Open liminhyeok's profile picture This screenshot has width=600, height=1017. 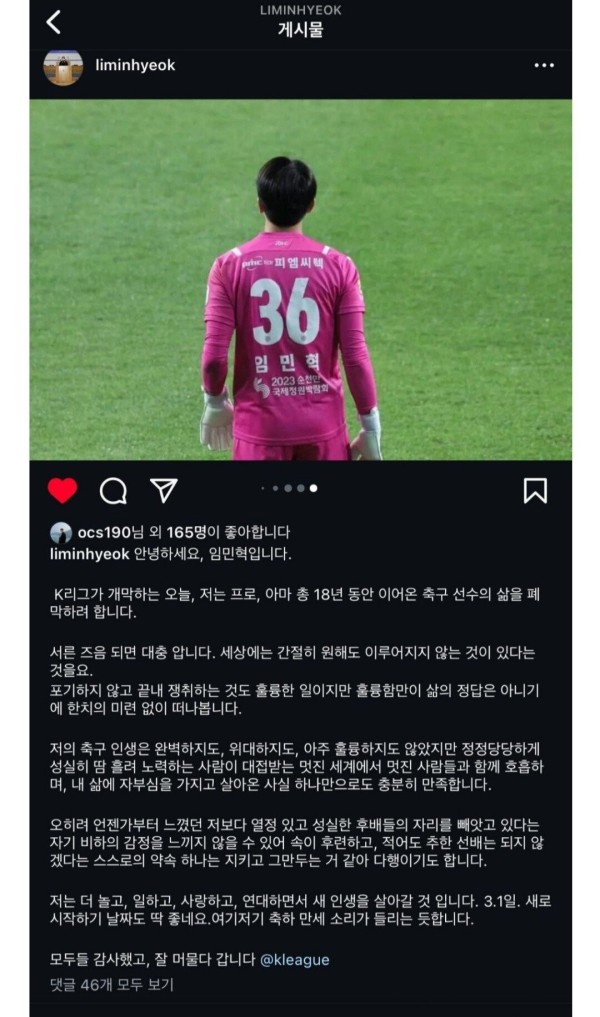pyautogui.click(x=63, y=66)
